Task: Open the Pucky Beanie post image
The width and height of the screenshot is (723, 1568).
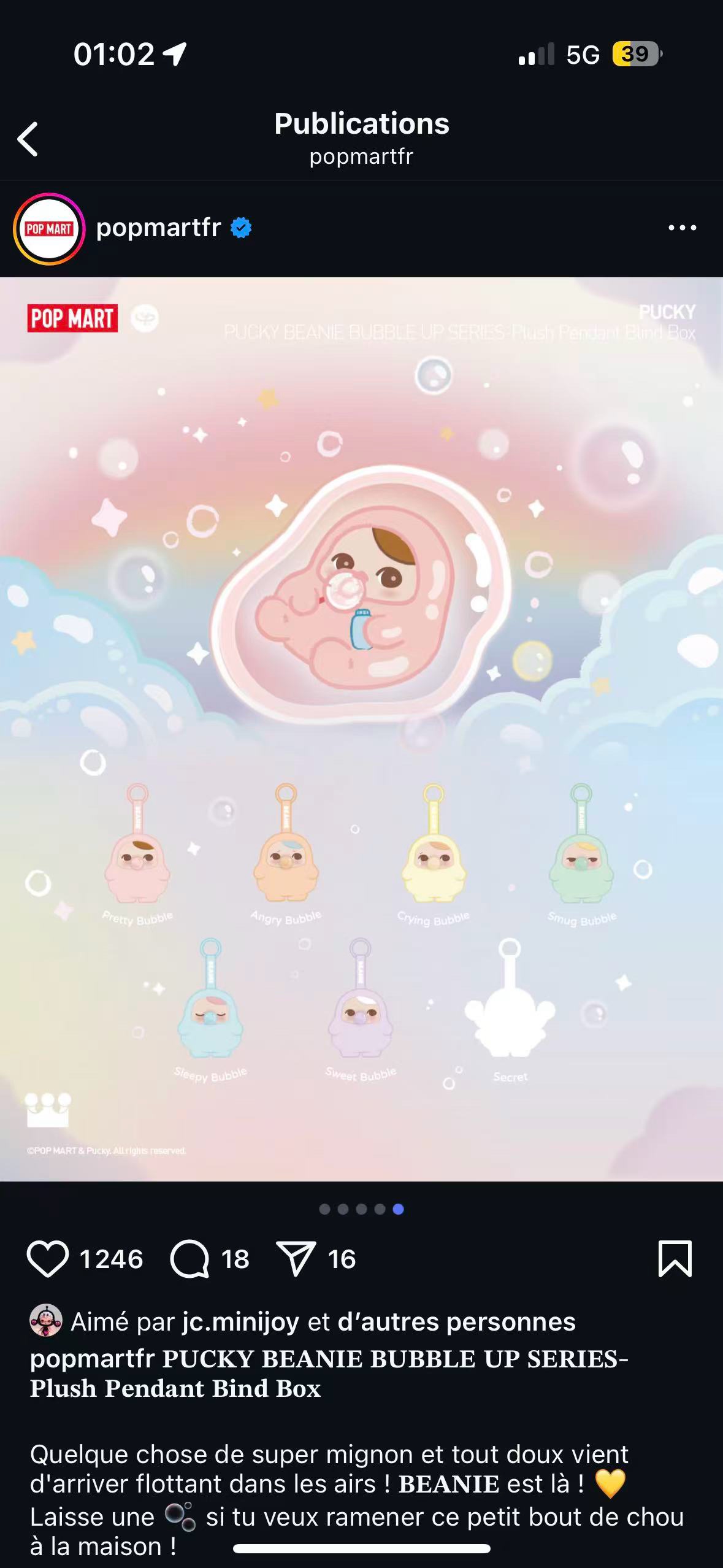Action: point(361,729)
